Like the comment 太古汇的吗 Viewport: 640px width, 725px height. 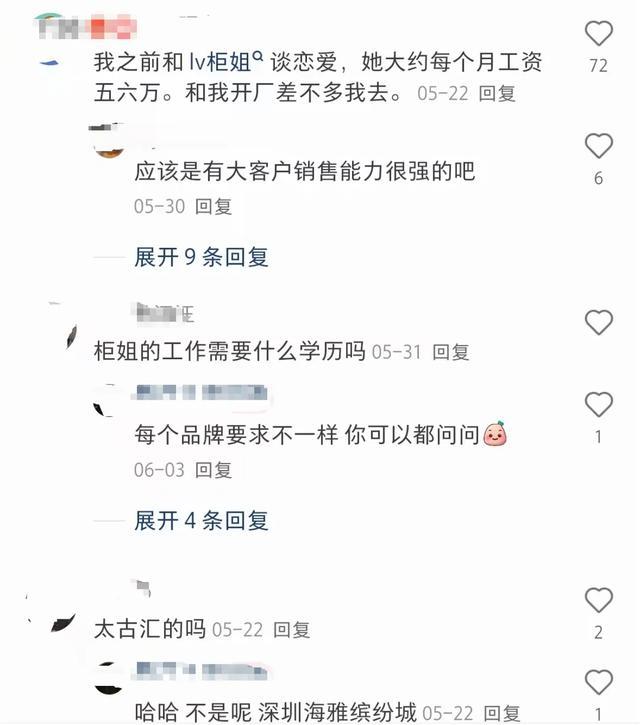pyautogui.click(x=598, y=600)
